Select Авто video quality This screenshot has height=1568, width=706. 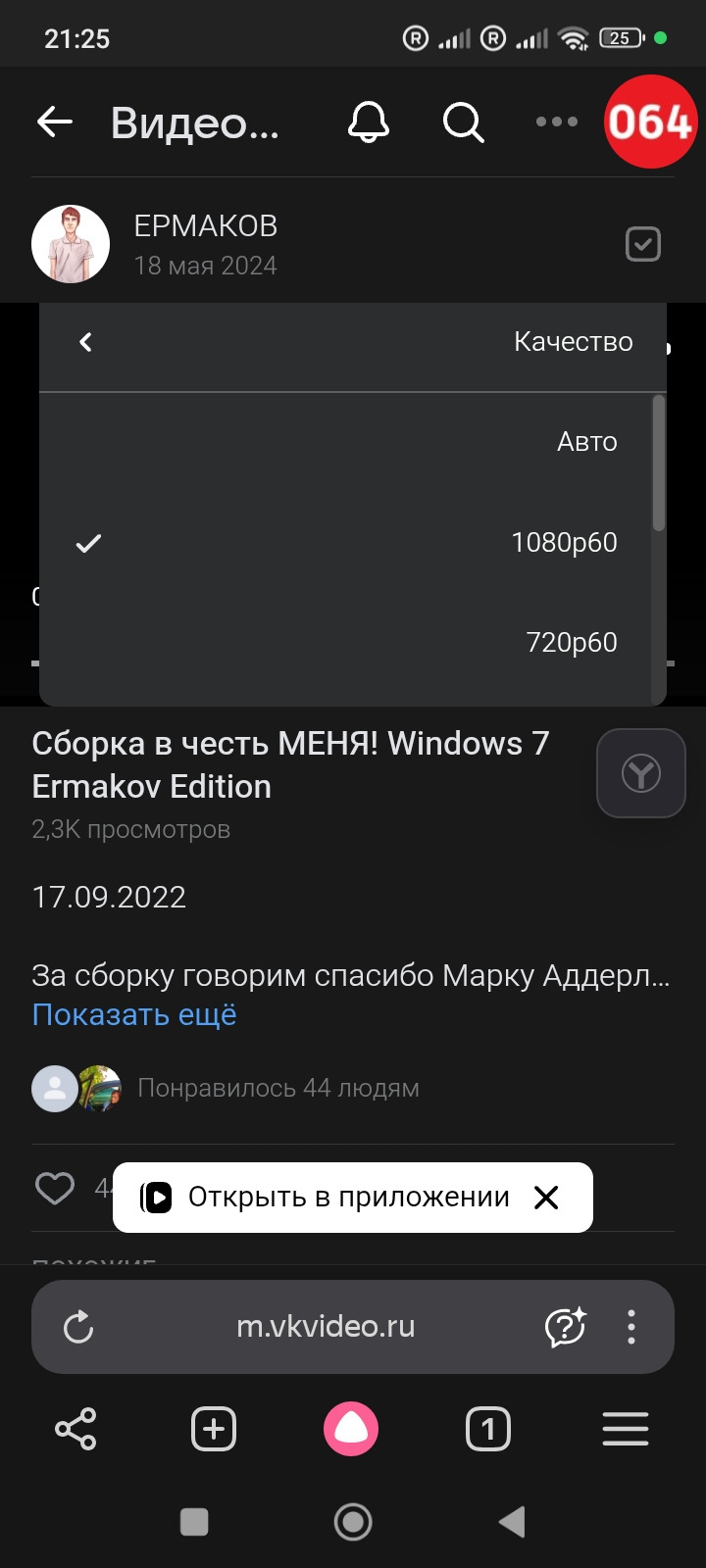click(x=586, y=442)
